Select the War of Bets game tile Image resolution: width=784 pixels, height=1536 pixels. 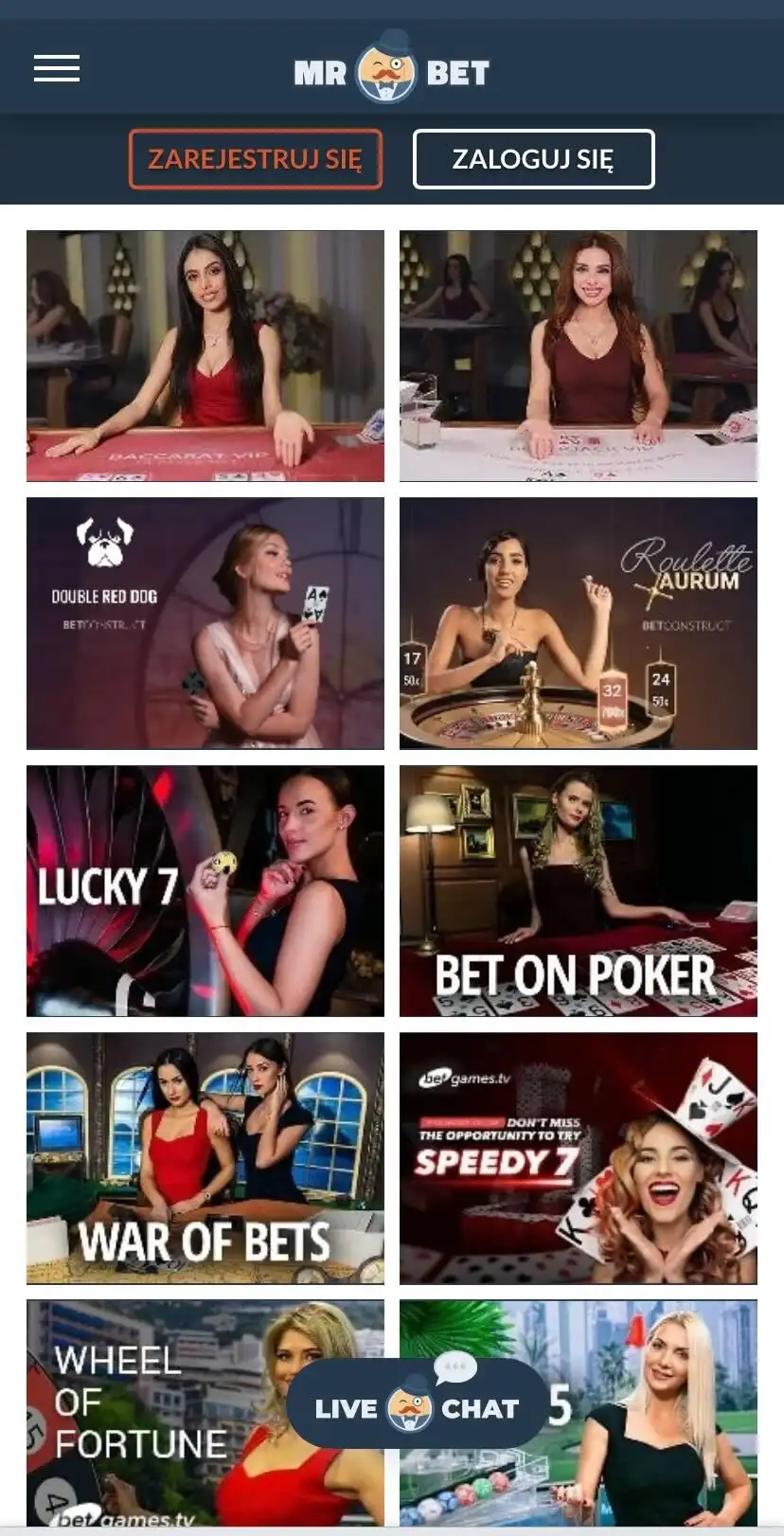pos(204,1158)
